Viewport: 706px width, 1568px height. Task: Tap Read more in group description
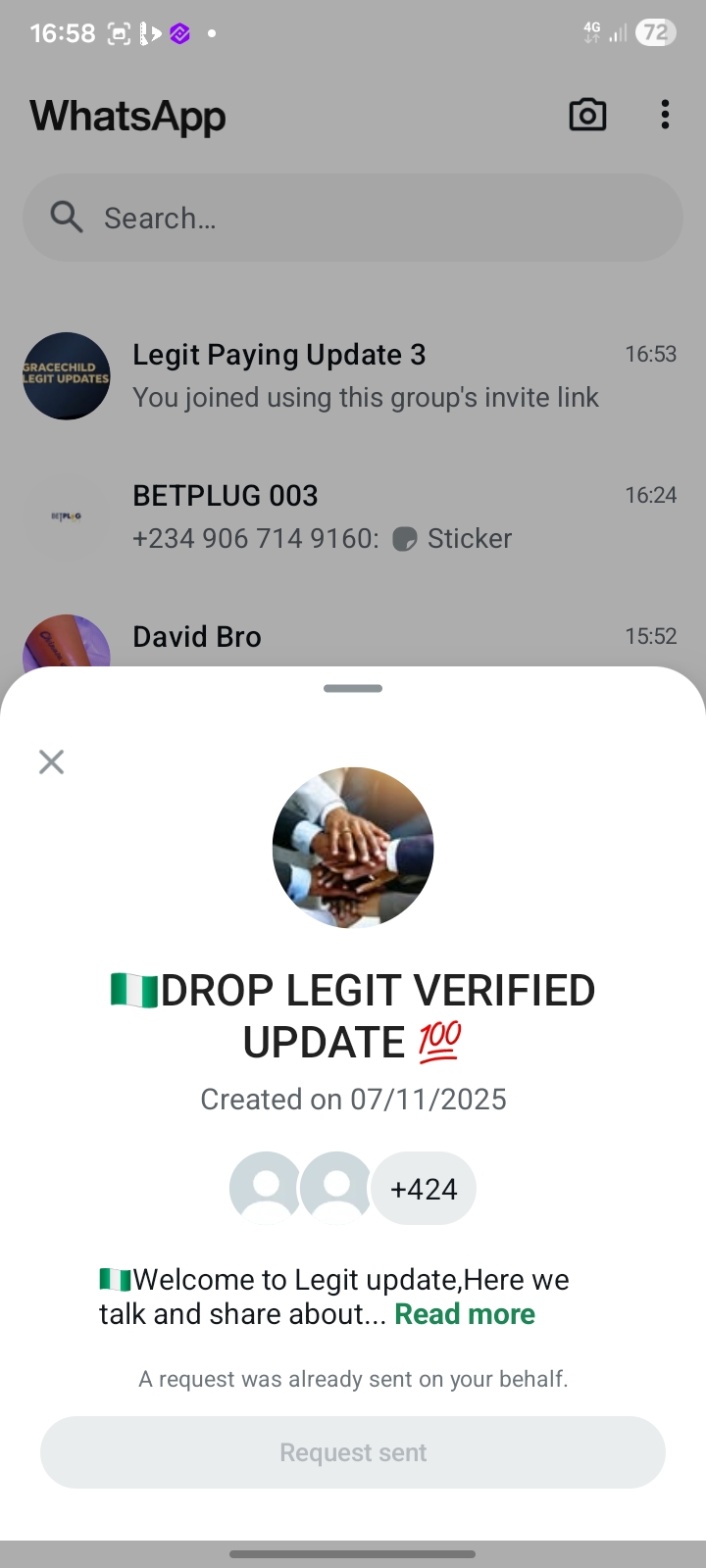pos(464,1314)
